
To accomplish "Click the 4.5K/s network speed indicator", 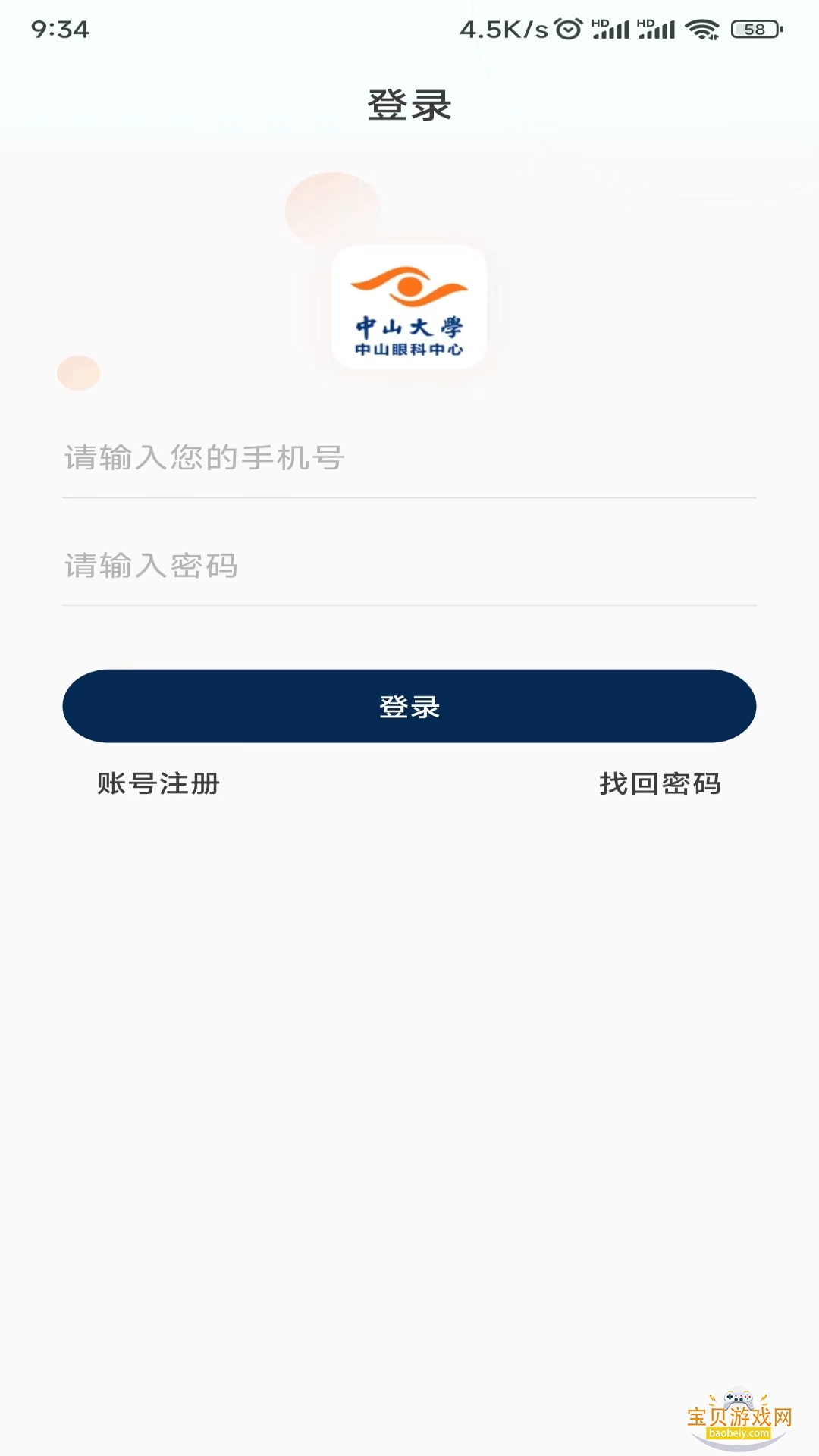I will coord(500,28).
